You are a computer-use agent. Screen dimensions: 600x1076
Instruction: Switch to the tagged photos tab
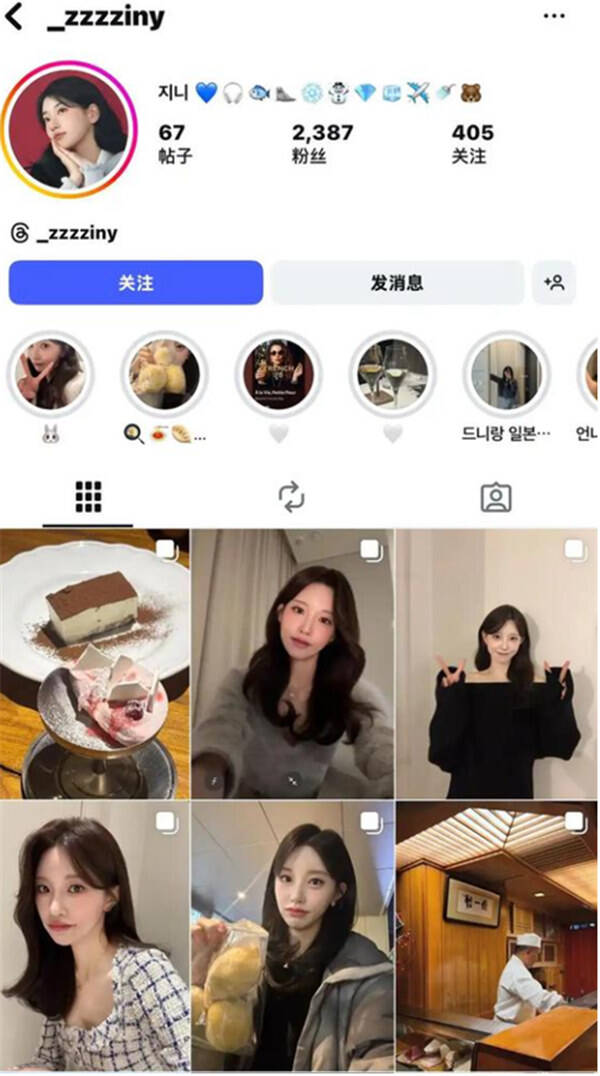(x=496, y=496)
